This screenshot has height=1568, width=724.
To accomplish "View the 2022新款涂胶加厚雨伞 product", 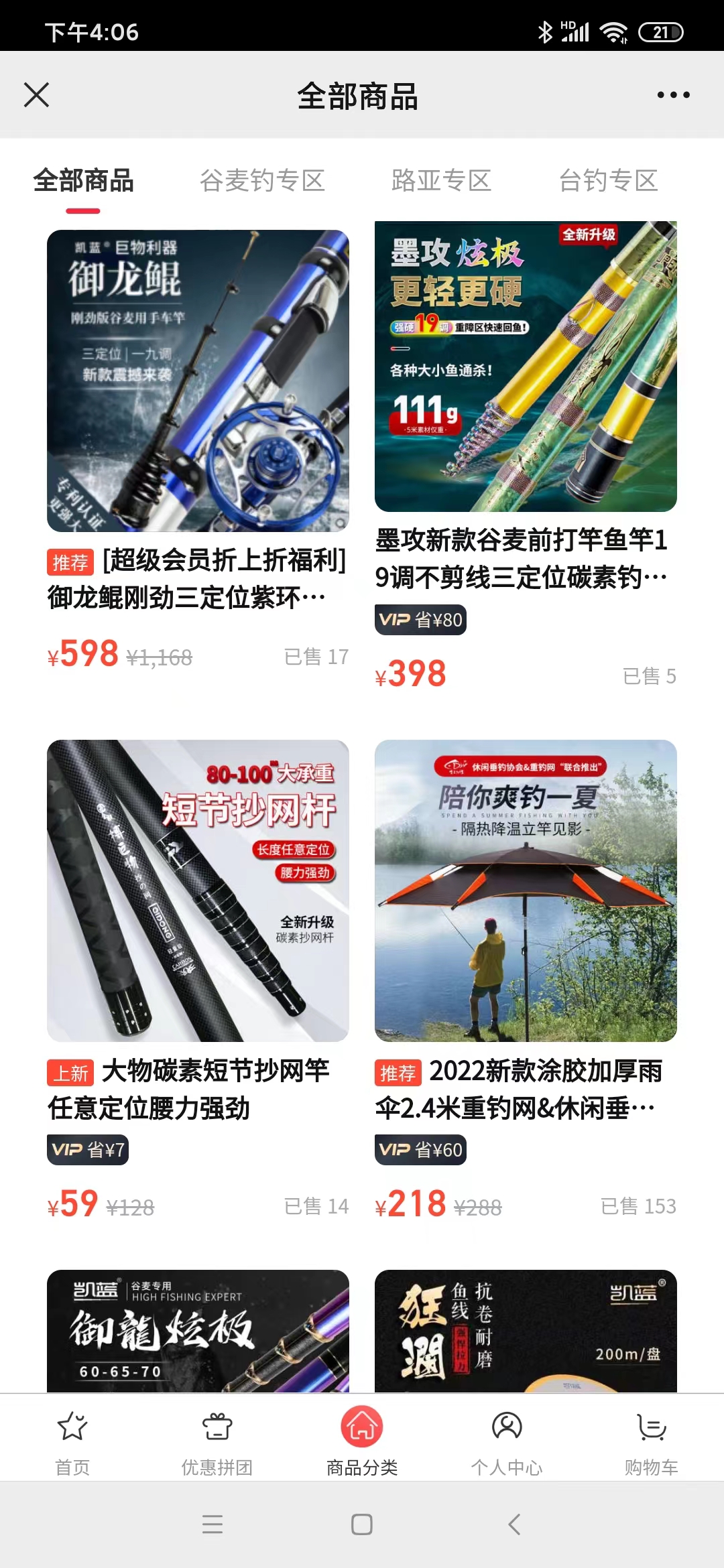I will tap(526, 891).
